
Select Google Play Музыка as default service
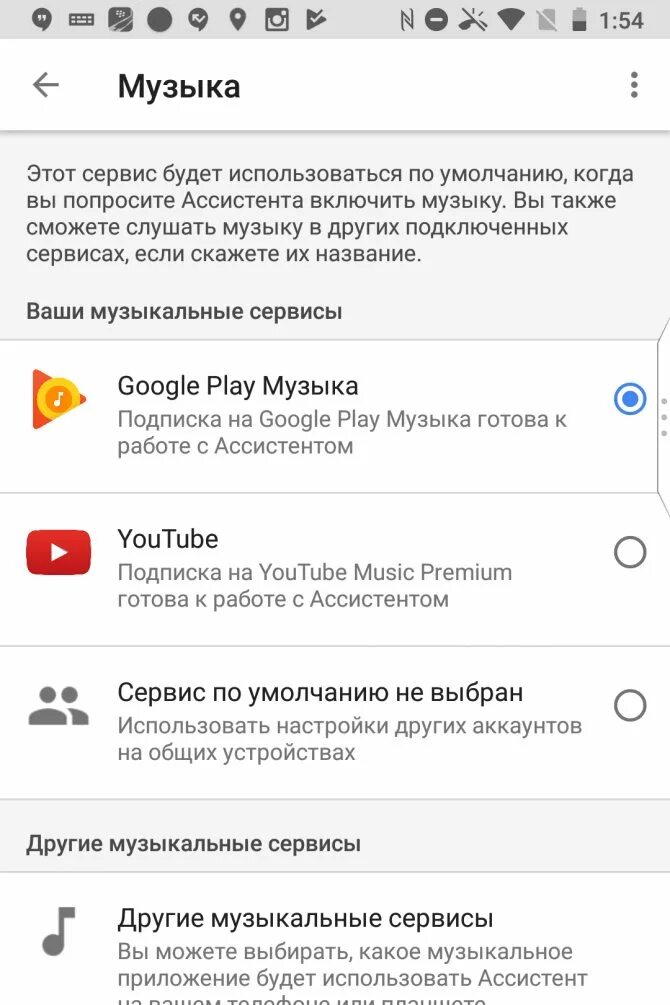[629, 400]
